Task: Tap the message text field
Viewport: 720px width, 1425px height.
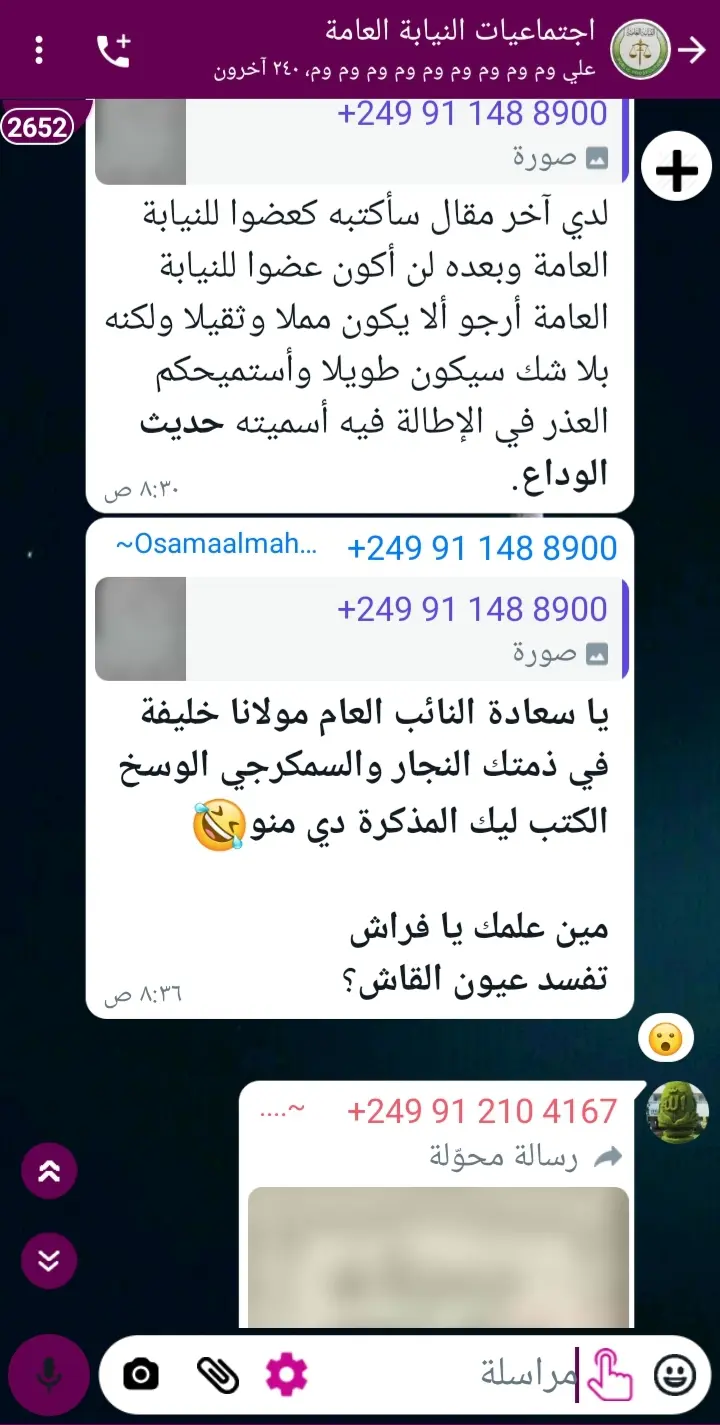Action: tap(450, 1375)
